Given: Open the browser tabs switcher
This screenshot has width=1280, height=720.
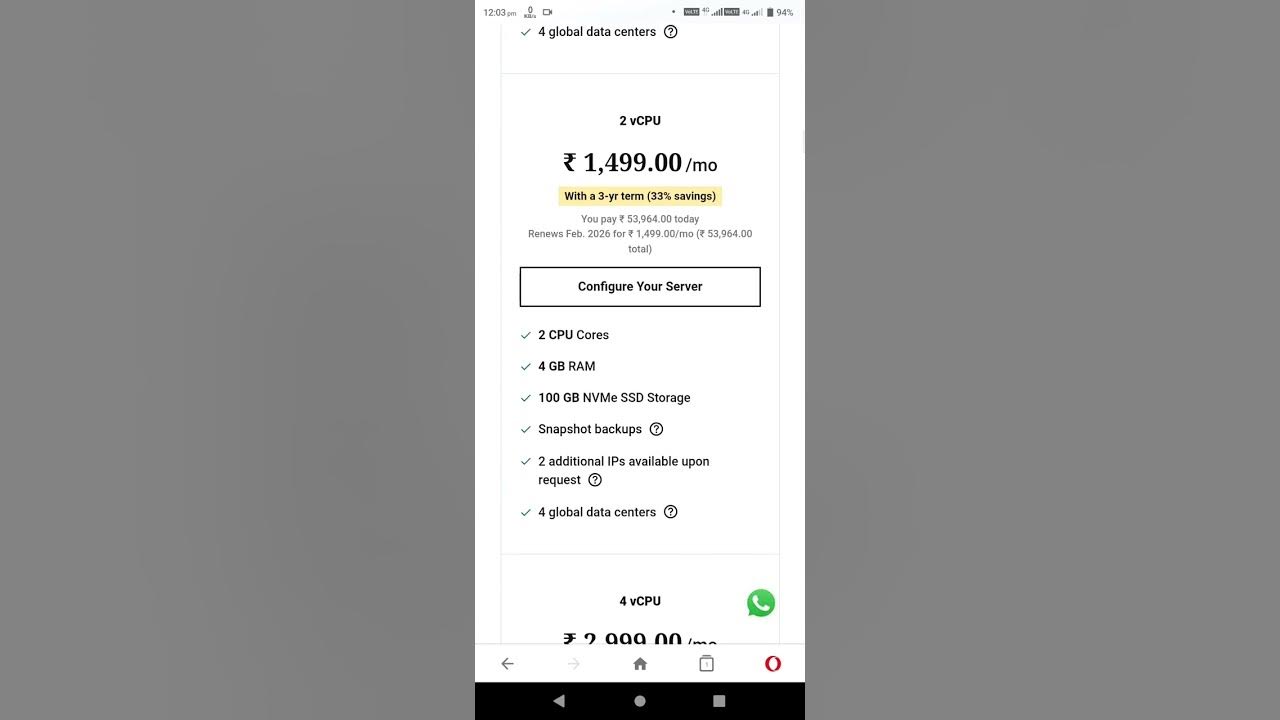Looking at the screenshot, I should click(706, 664).
